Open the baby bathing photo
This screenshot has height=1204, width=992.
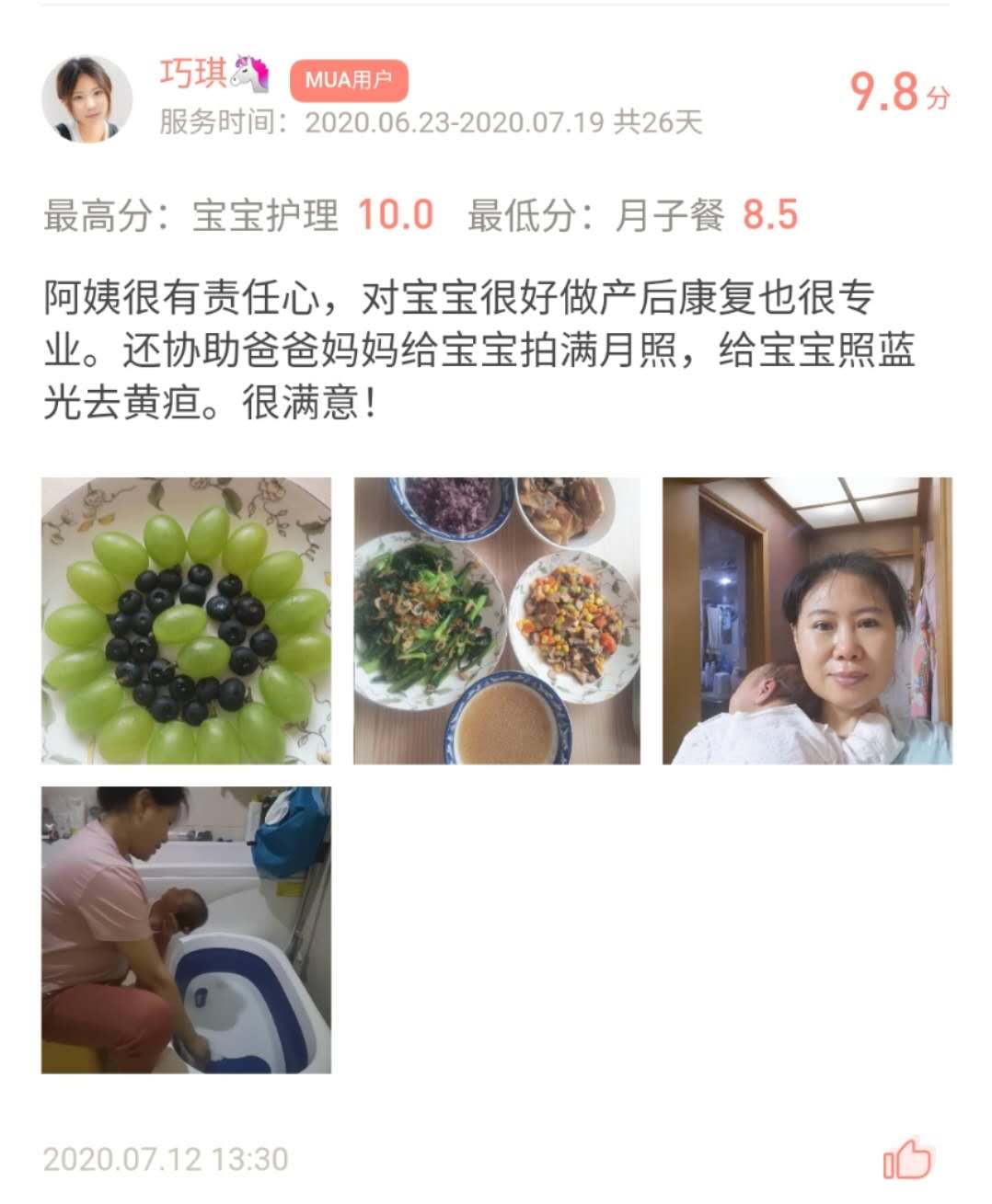(186, 930)
